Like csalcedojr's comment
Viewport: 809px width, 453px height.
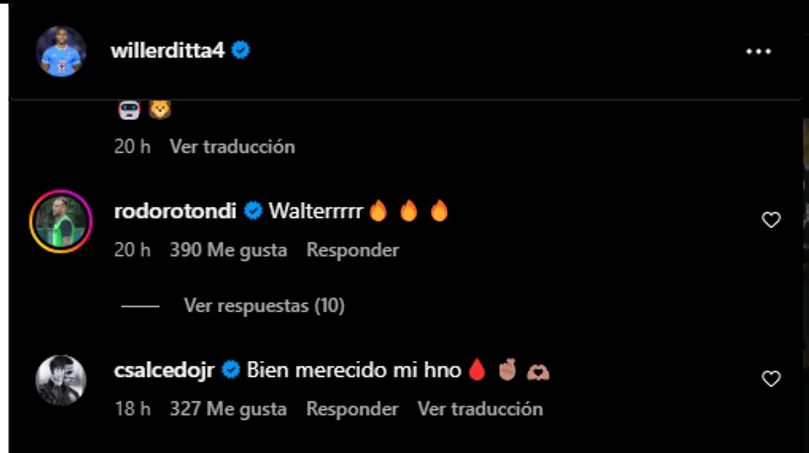pos(771,379)
